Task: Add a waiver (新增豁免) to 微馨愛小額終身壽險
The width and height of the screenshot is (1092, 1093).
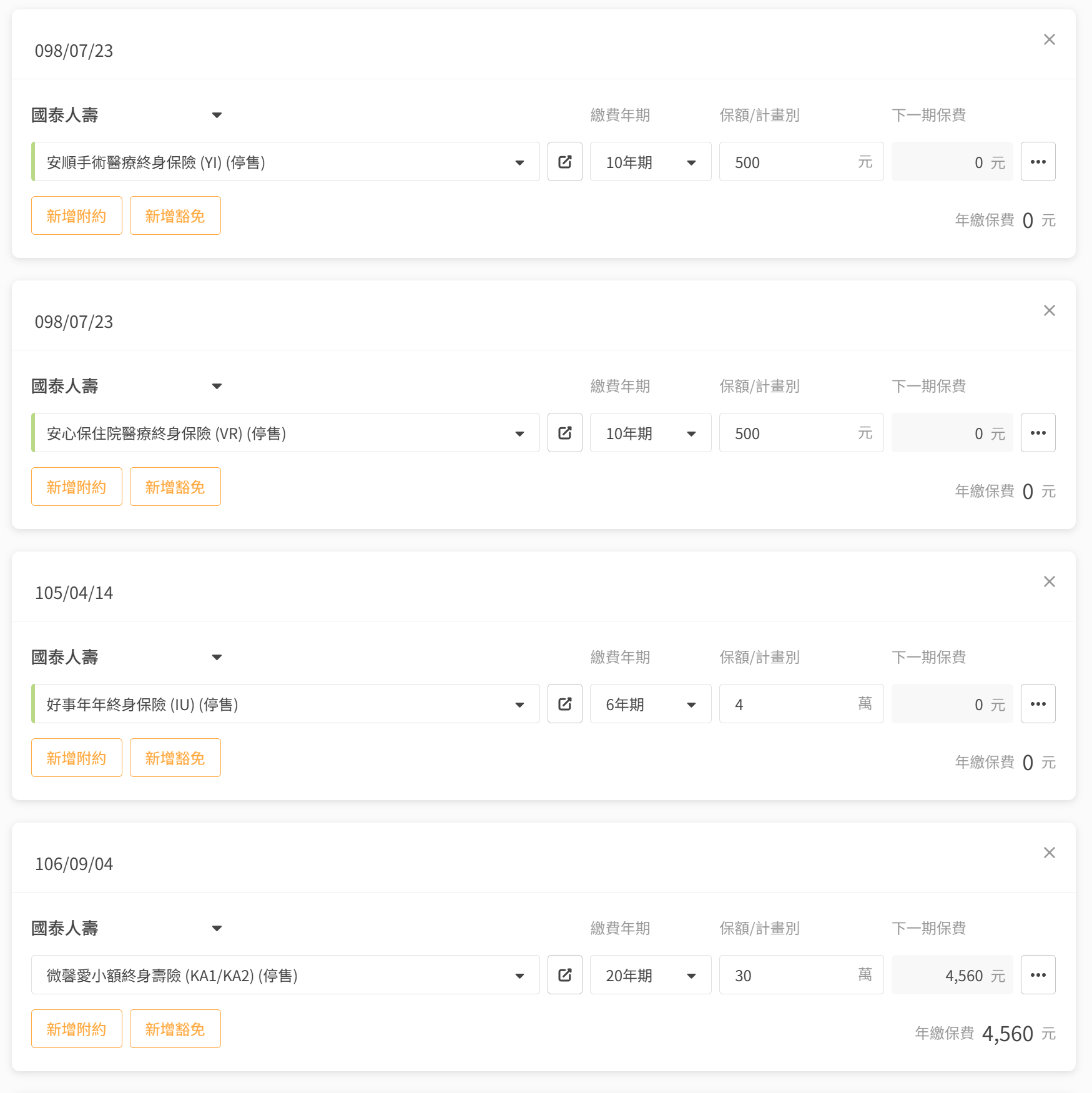Action: tap(175, 1029)
